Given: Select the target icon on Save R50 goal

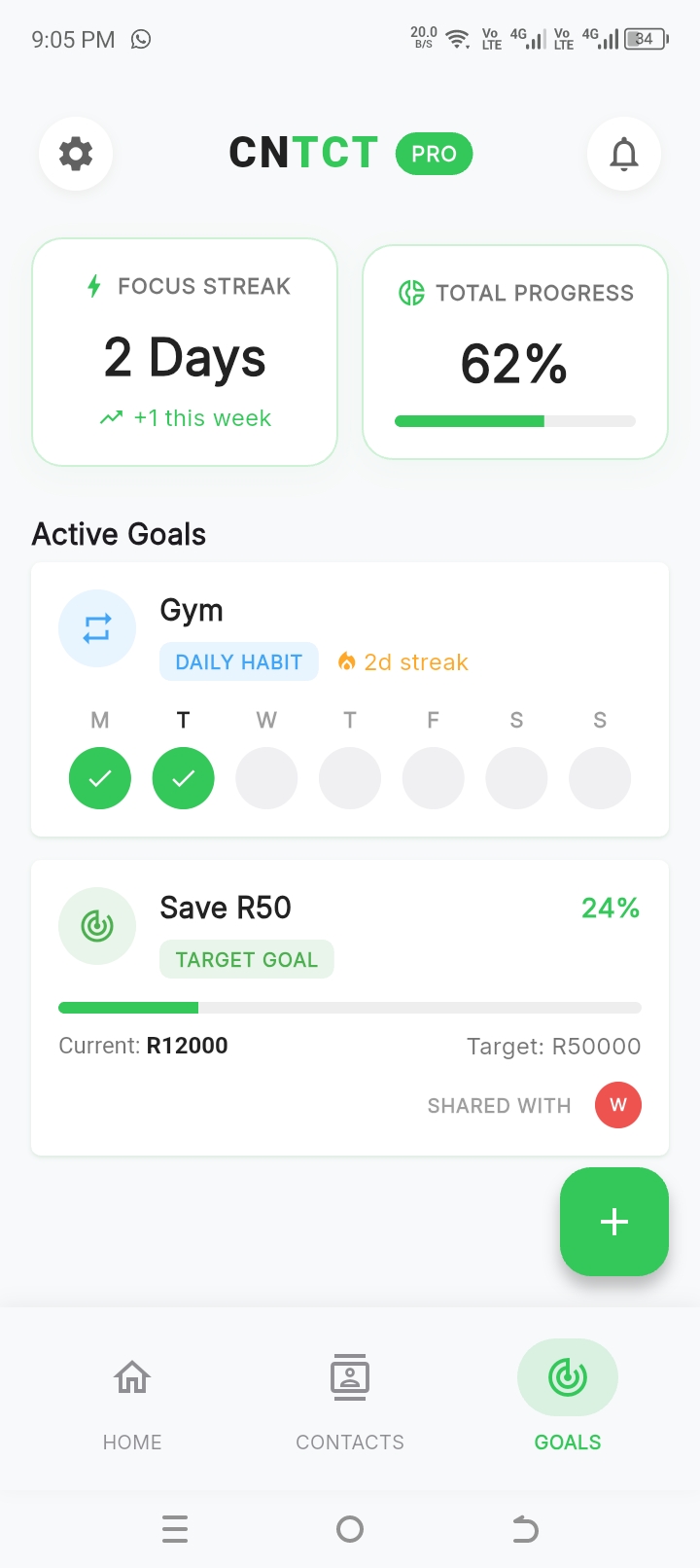Looking at the screenshot, I should 97,926.
